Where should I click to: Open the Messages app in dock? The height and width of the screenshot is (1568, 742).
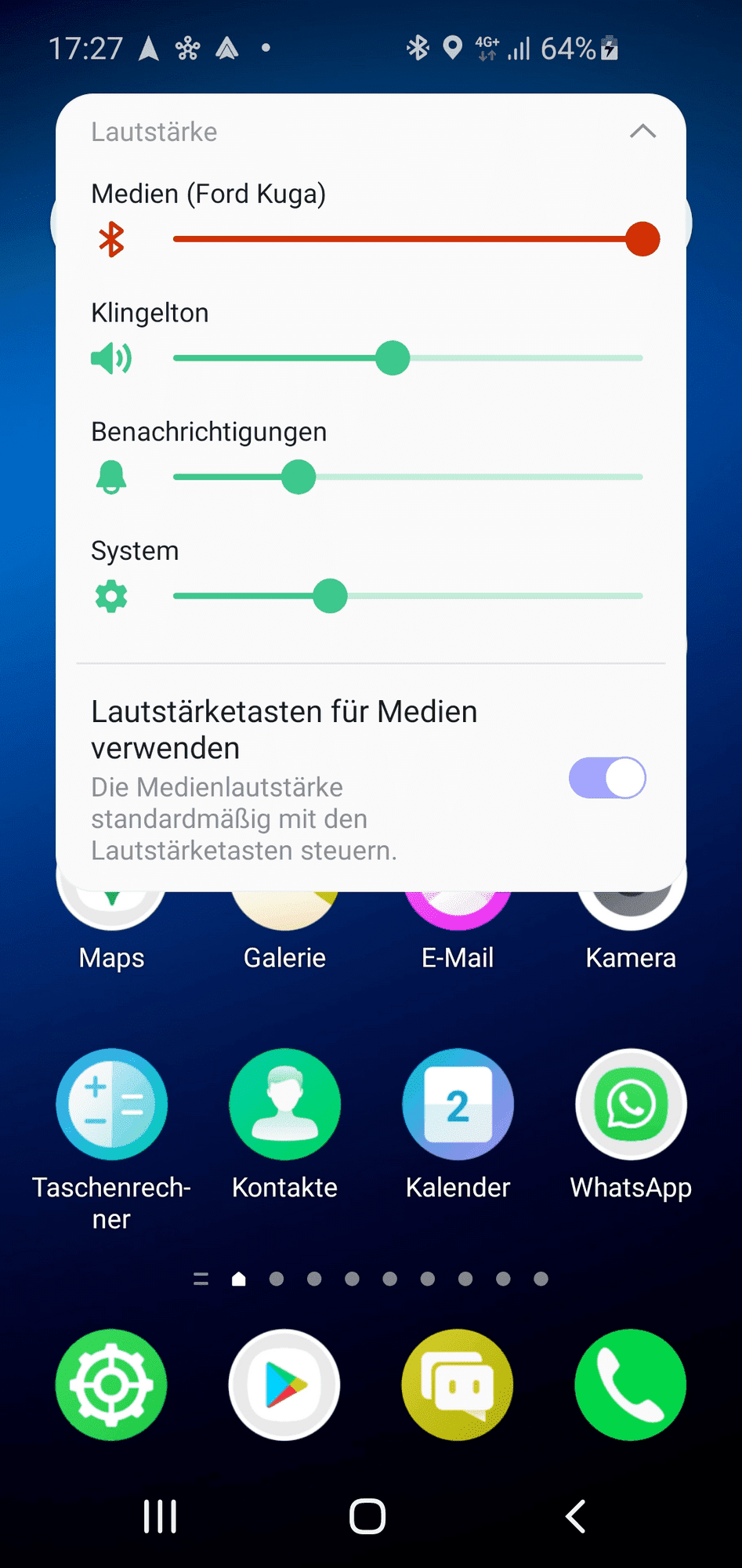pos(458,1385)
